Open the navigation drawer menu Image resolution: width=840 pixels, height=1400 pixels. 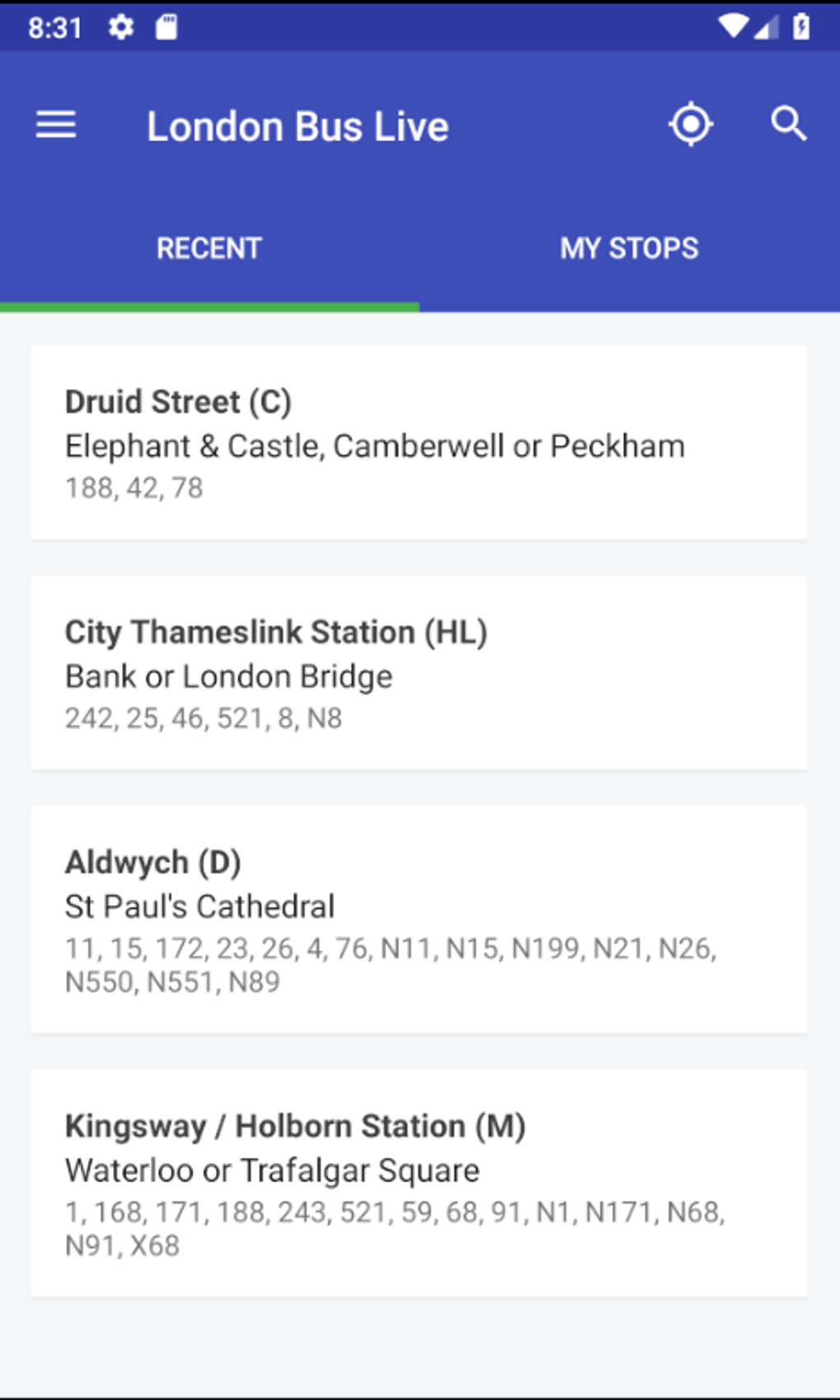coord(55,124)
